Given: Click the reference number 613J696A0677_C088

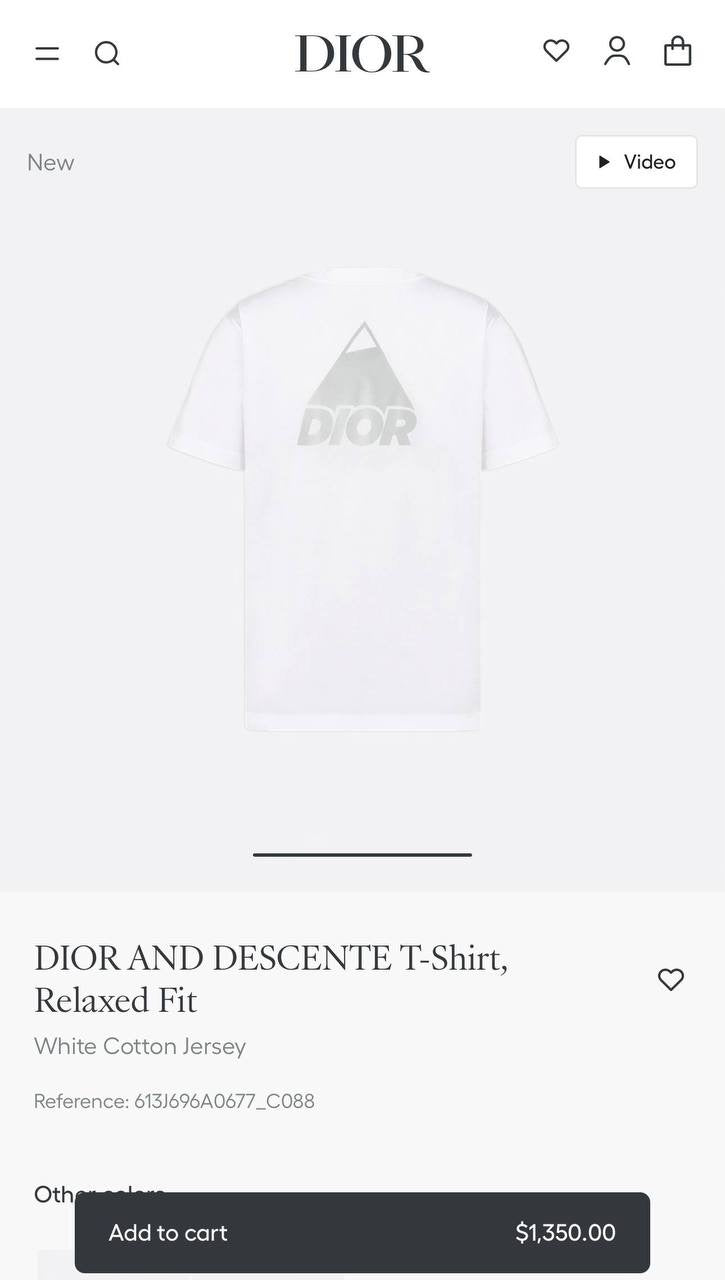Looking at the screenshot, I should (x=174, y=1100).
